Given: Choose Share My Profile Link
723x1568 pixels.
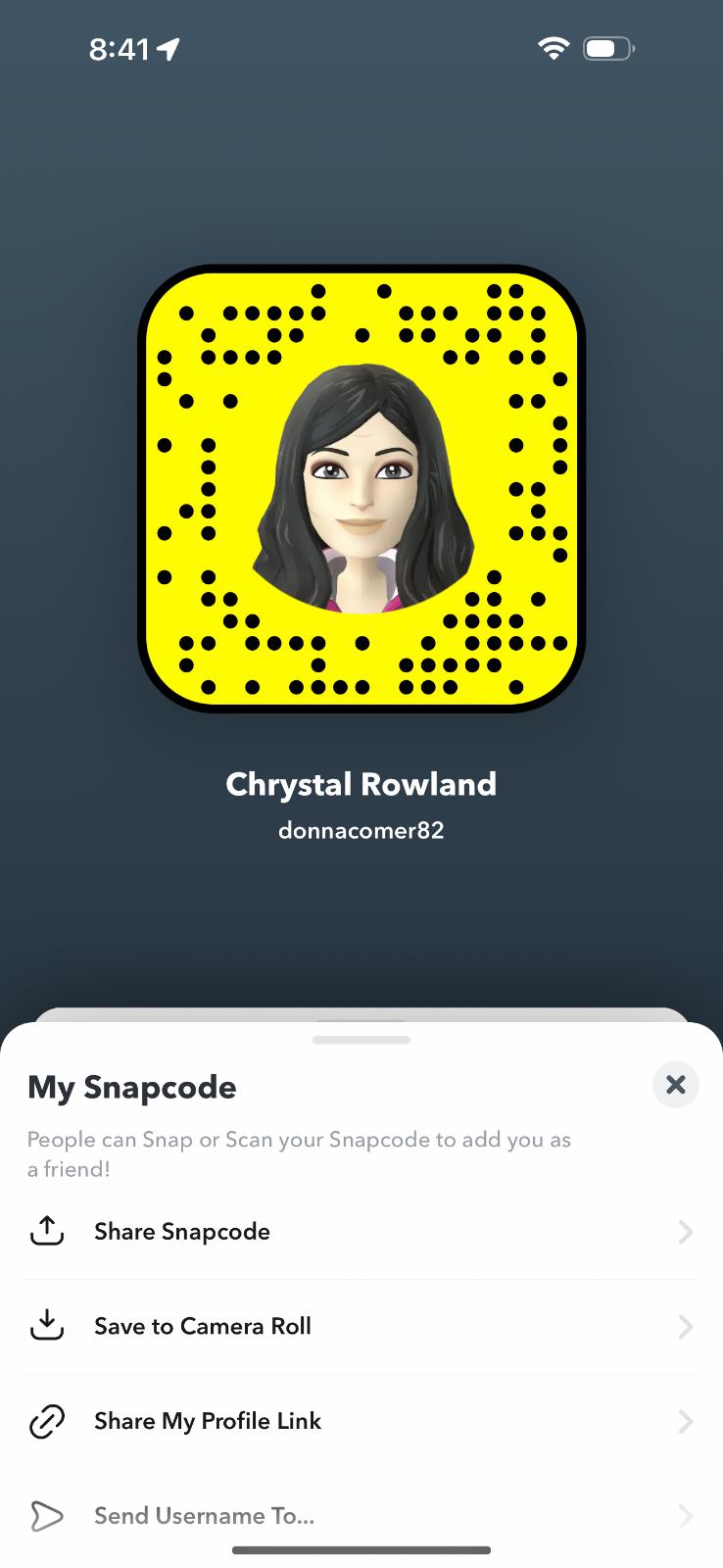Looking at the screenshot, I should 361,1421.
